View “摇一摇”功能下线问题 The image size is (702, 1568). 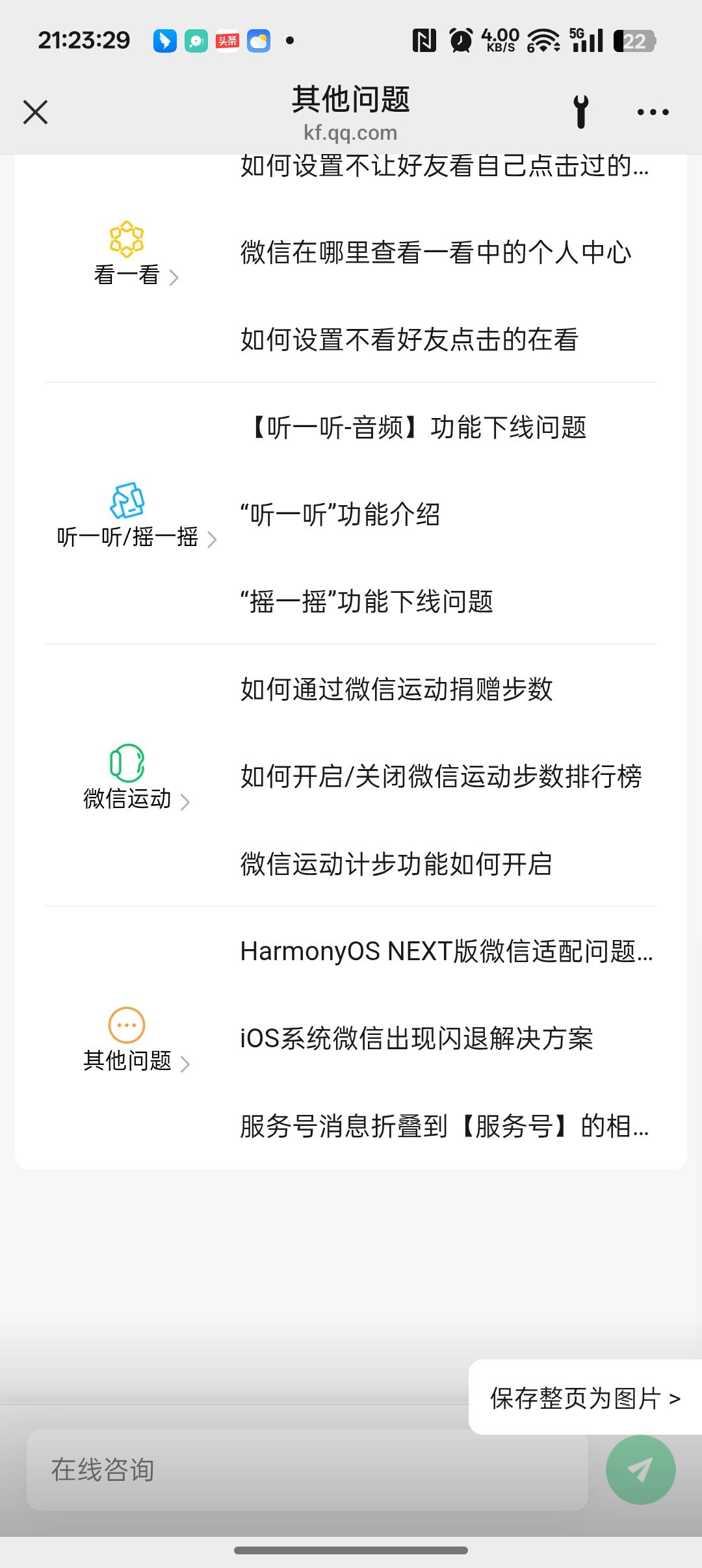coord(367,602)
